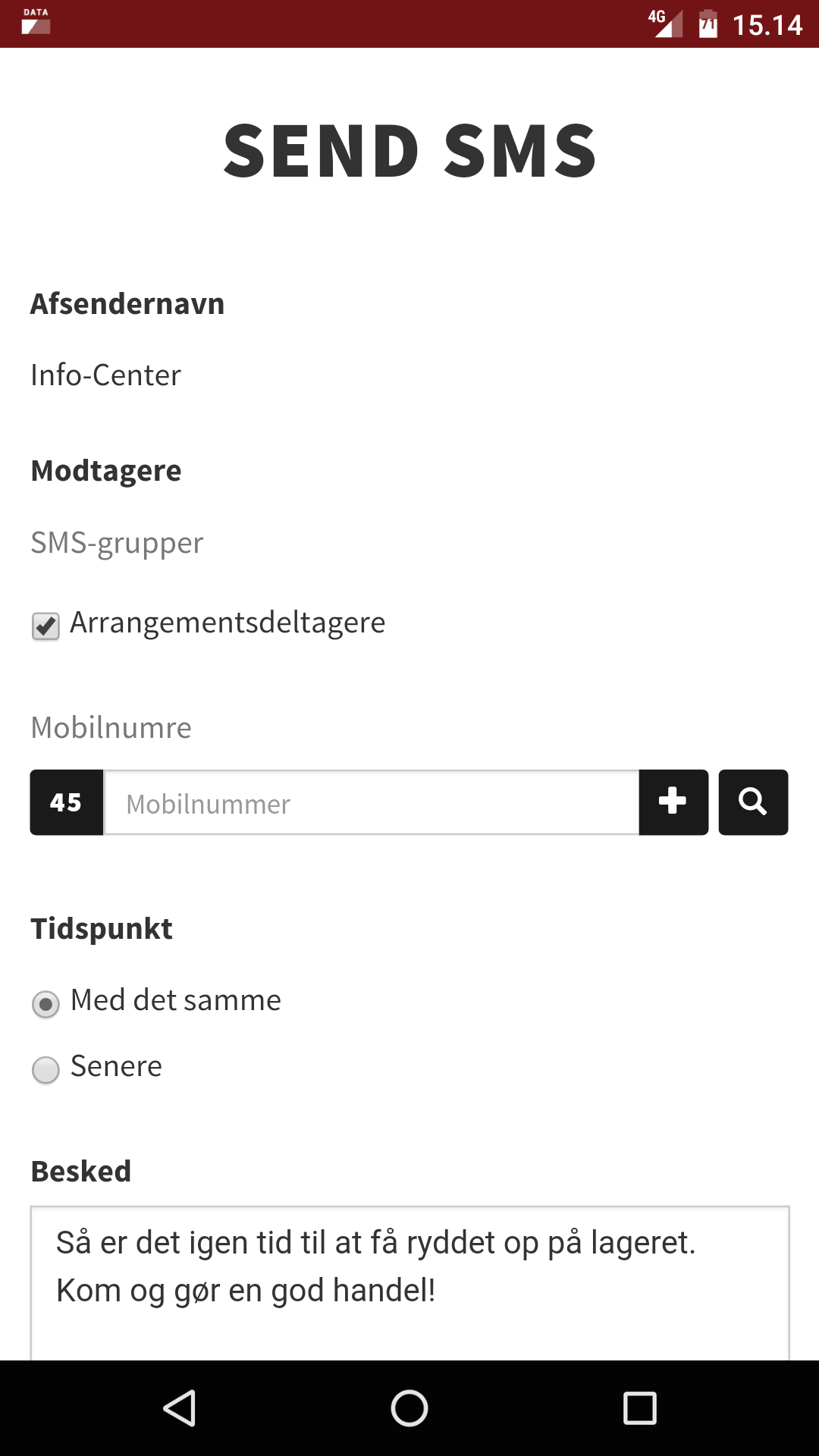819x1456 pixels.
Task: Edit the Besked message text box
Action: tap(409, 1283)
